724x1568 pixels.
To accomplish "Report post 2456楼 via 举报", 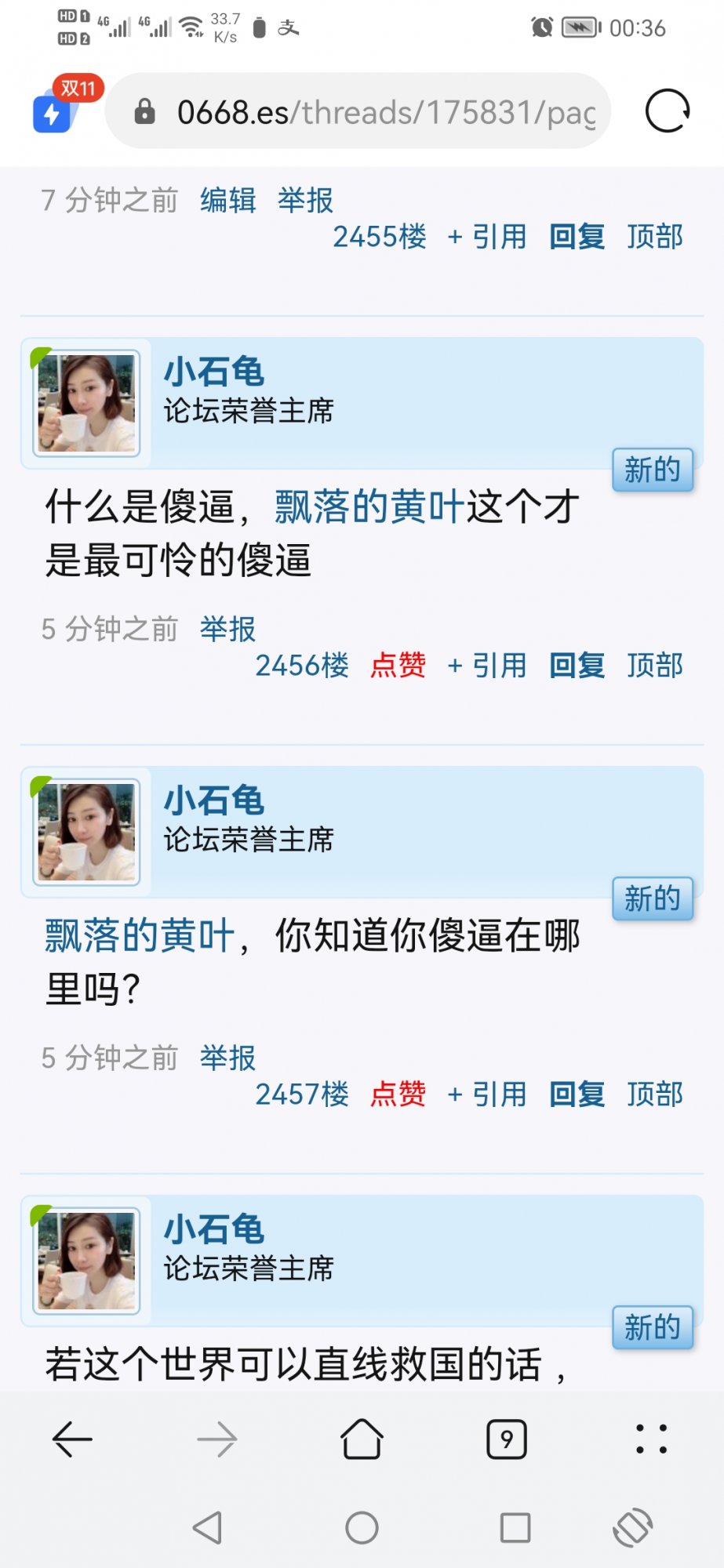I will pos(227,630).
